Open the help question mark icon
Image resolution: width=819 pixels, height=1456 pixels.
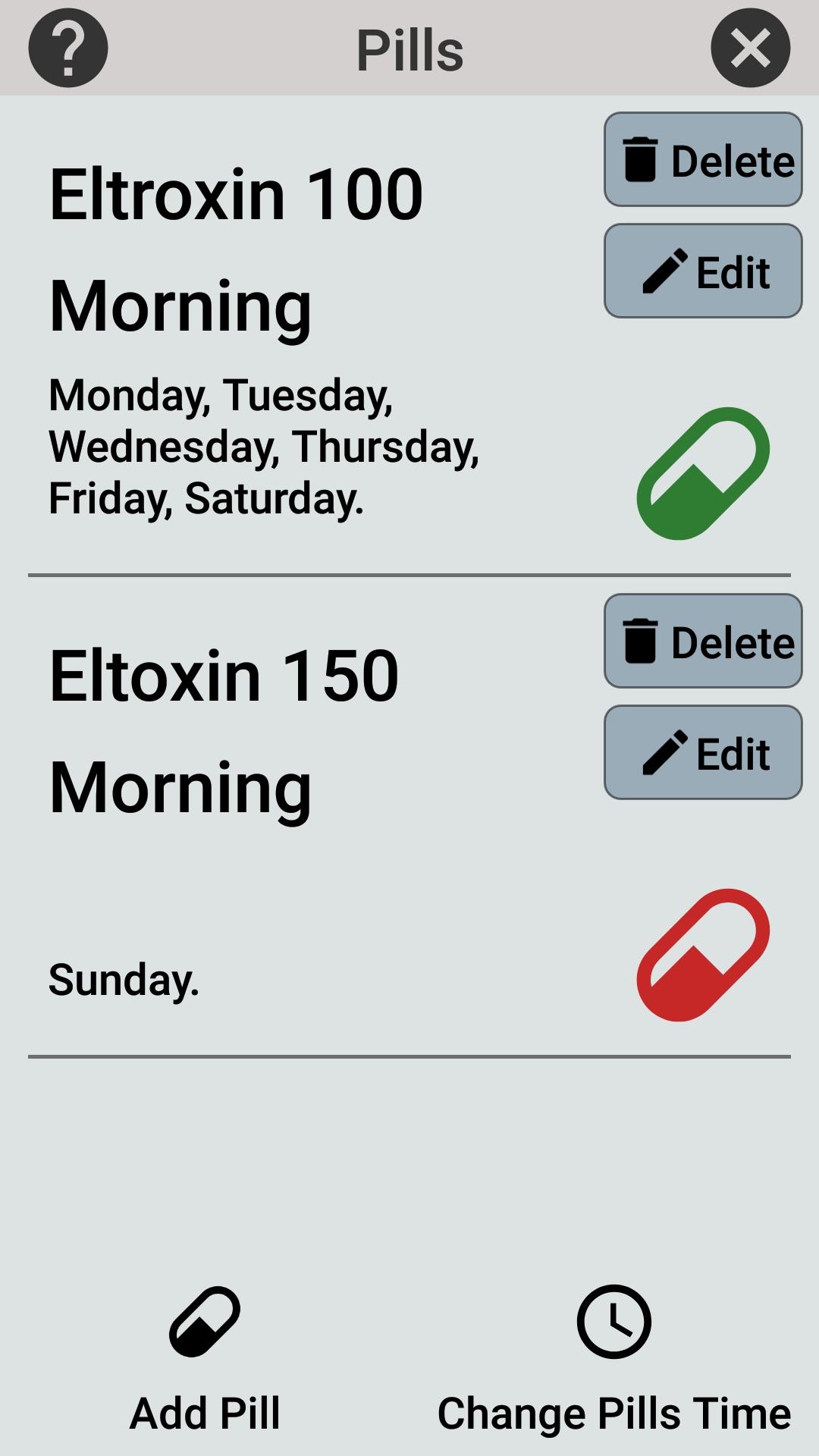click(68, 49)
